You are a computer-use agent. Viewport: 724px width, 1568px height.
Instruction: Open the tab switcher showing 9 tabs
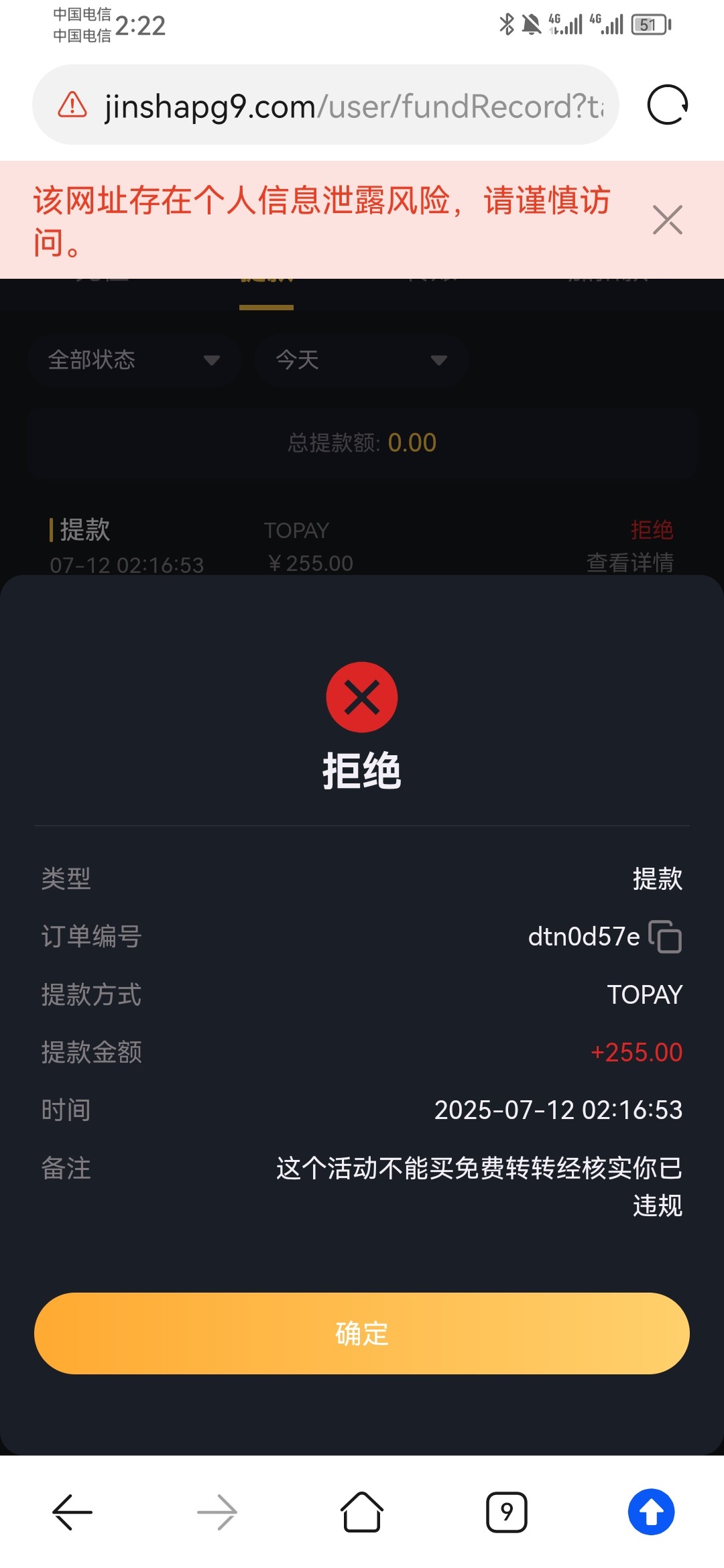(x=507, y=1512)
